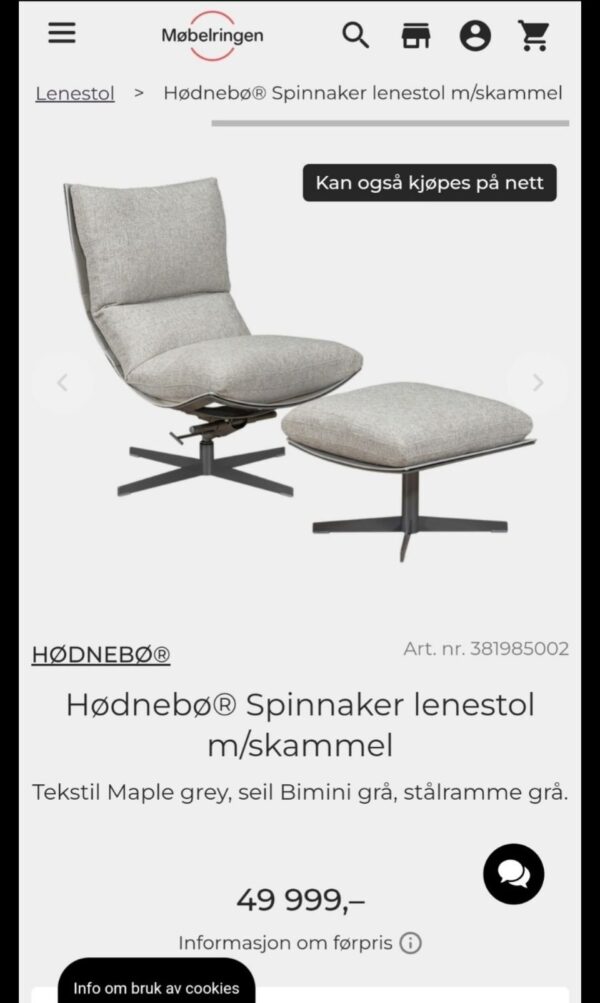The image size is (600, 1003).
Task: Open the search icon
Action: [x=355, y=36]
